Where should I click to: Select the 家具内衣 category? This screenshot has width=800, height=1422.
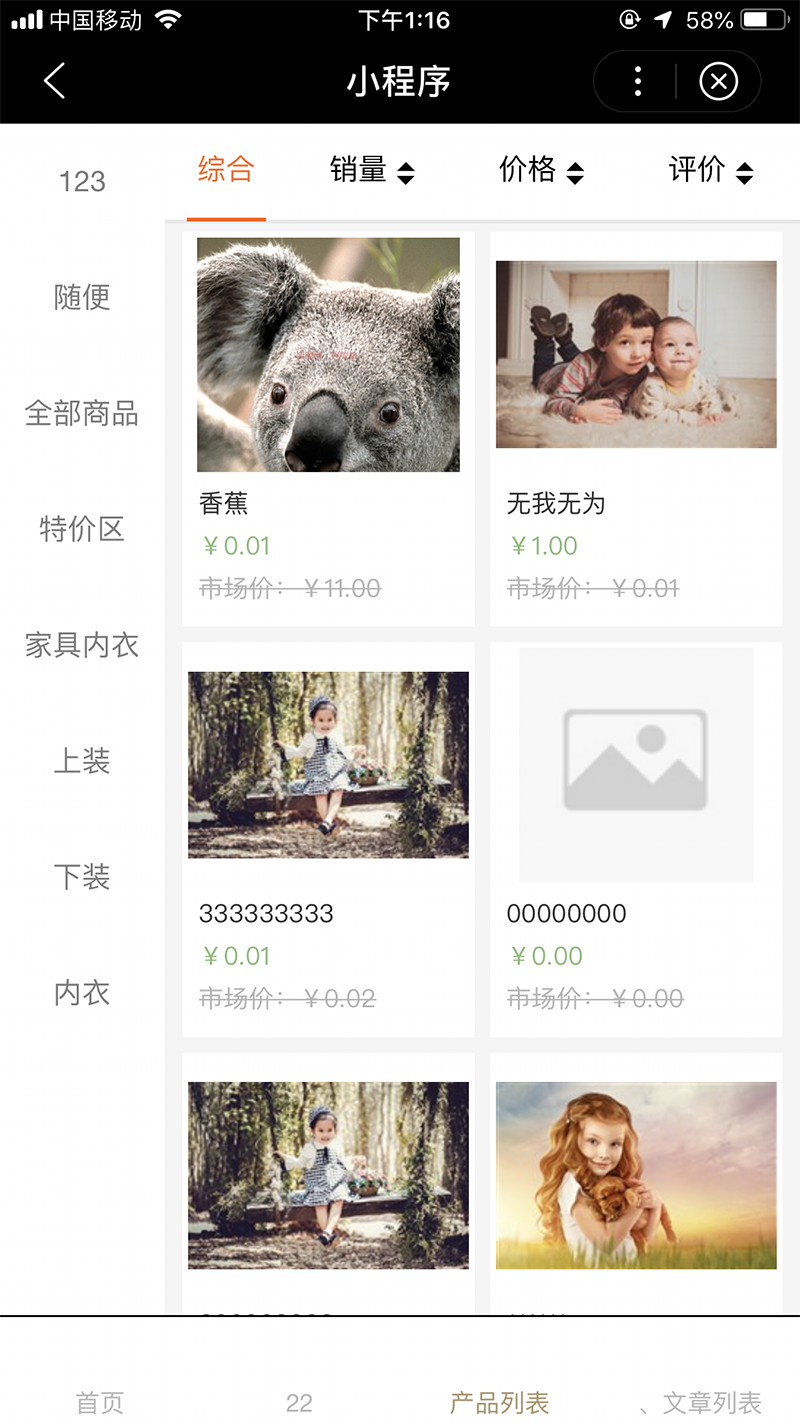click(x=82, y=645)
